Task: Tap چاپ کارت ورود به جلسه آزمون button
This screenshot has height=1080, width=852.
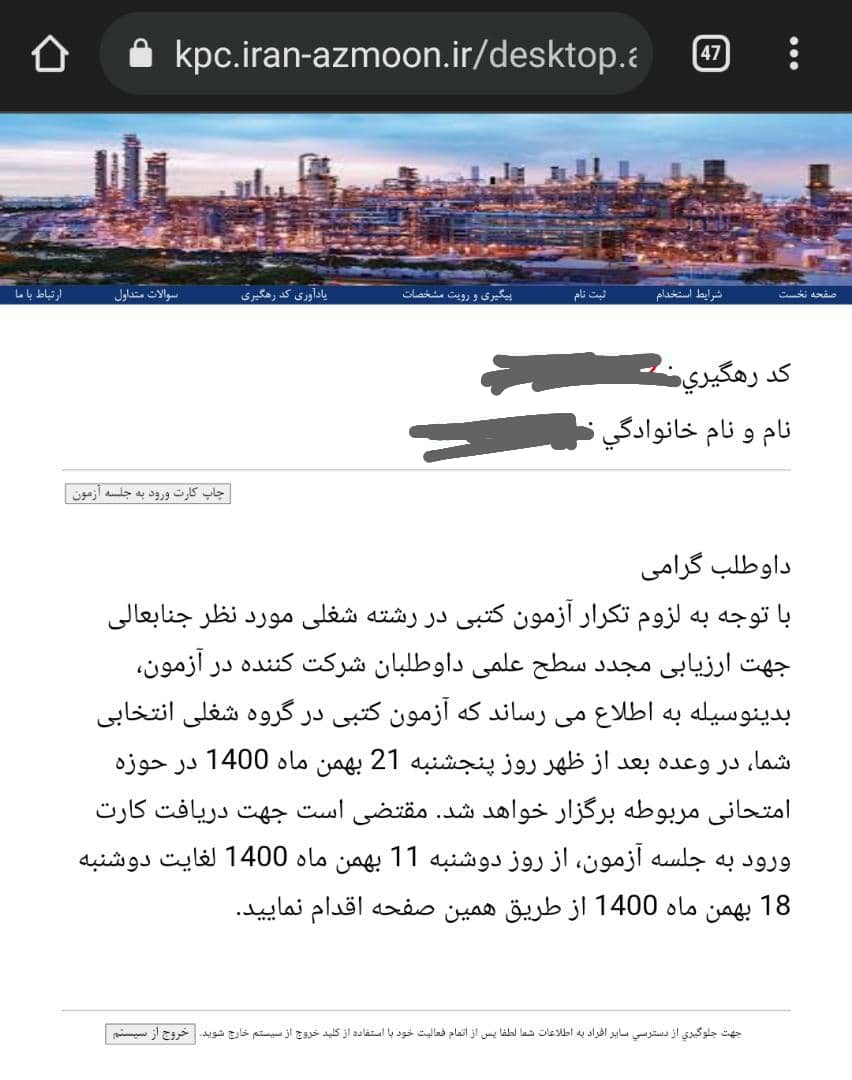Action: [x=148, y=494]
